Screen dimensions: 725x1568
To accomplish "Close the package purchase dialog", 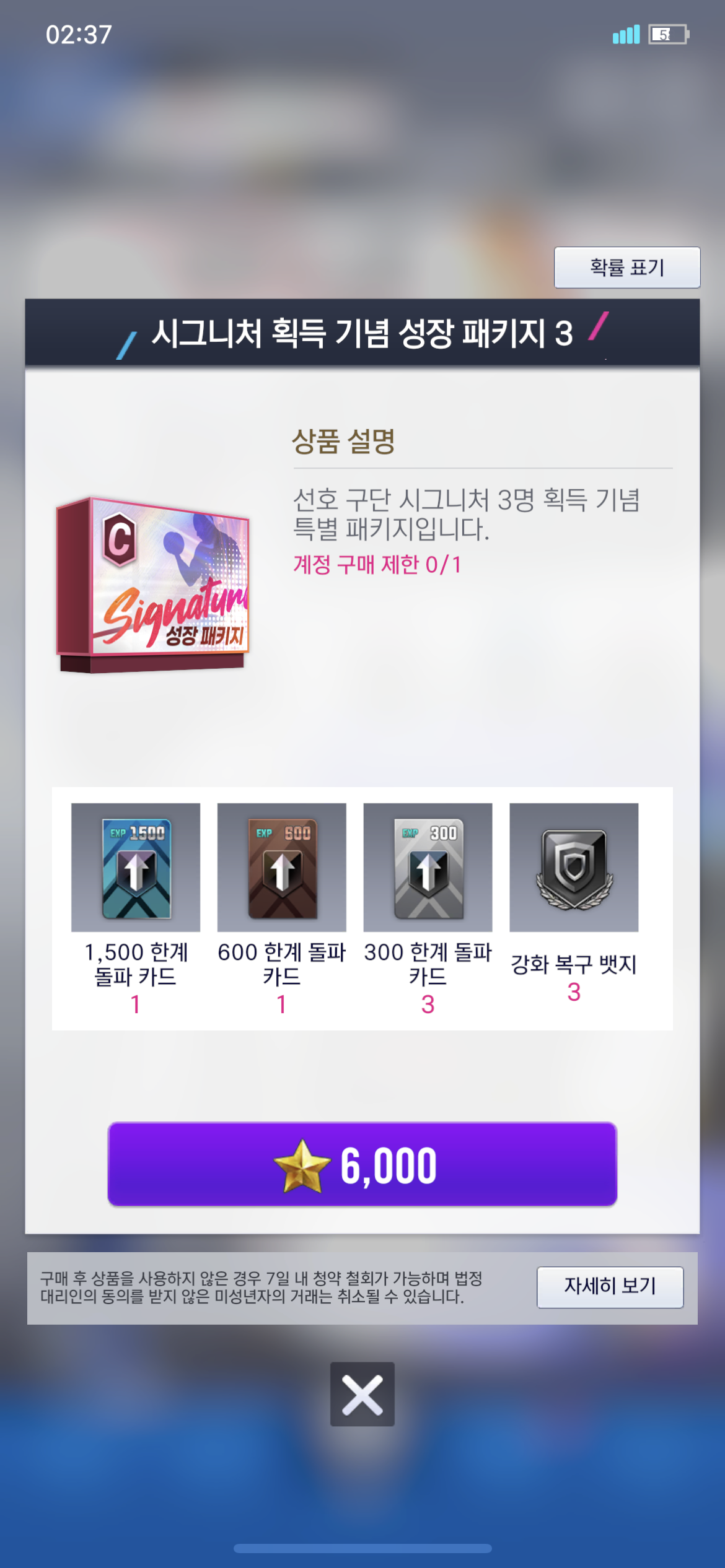I will tap(362, 1393).
